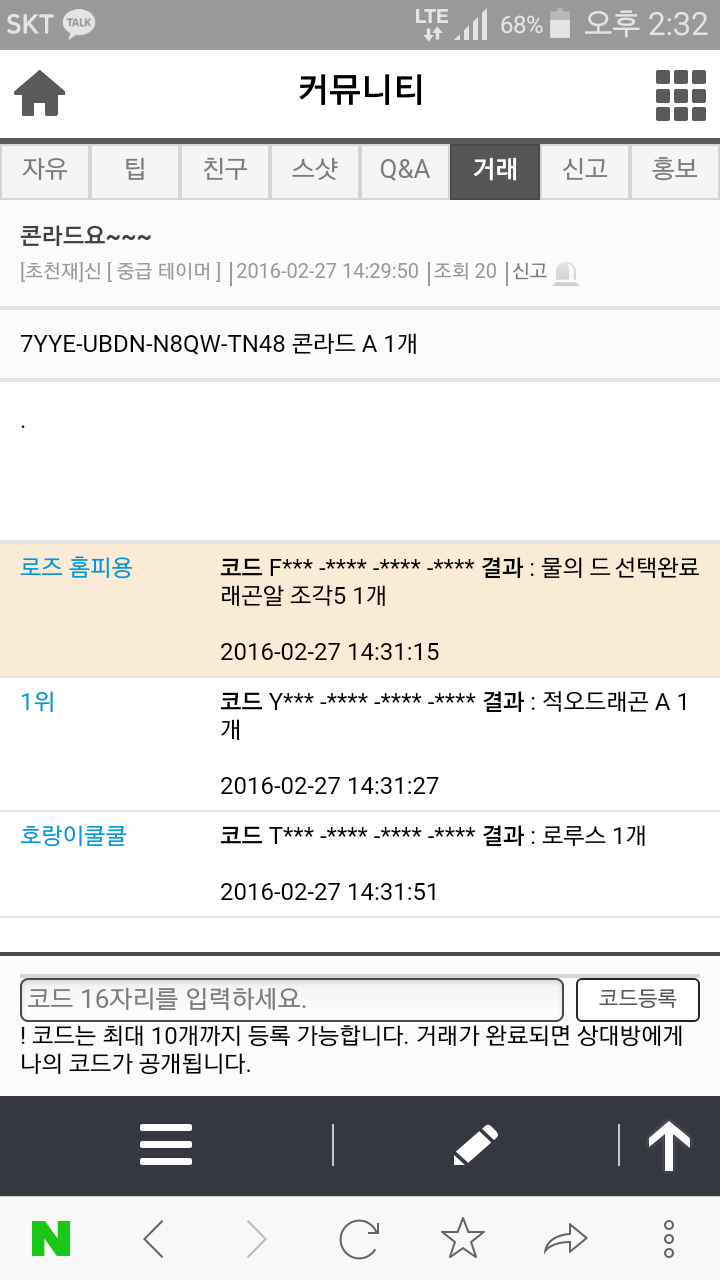Open the grid menu icon

pos(679,95)
